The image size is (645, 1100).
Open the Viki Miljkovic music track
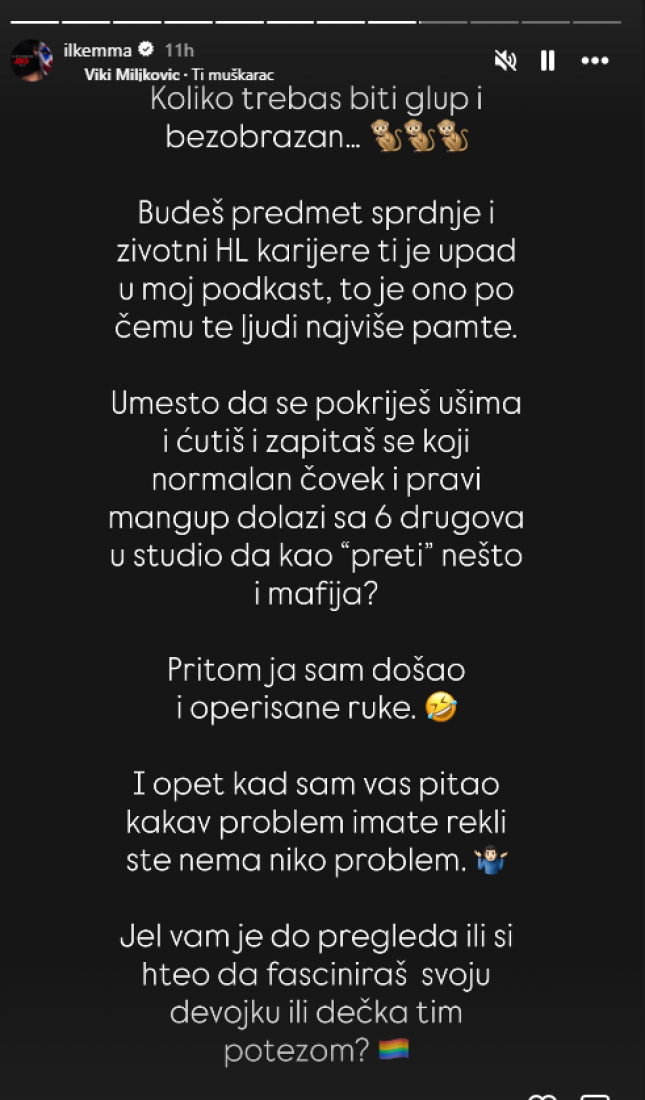point(168,74)
